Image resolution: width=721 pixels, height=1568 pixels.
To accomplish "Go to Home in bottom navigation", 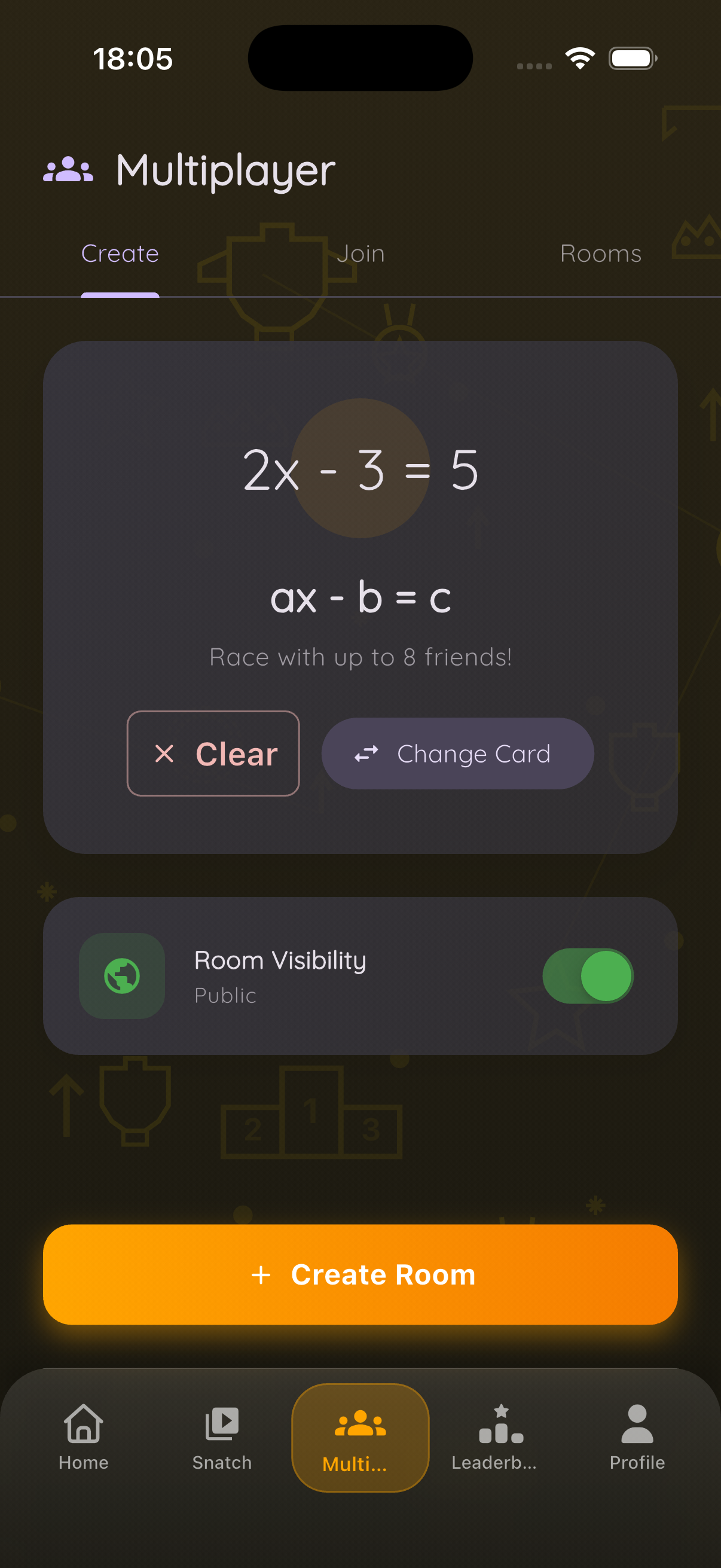I will [83, 1436].
